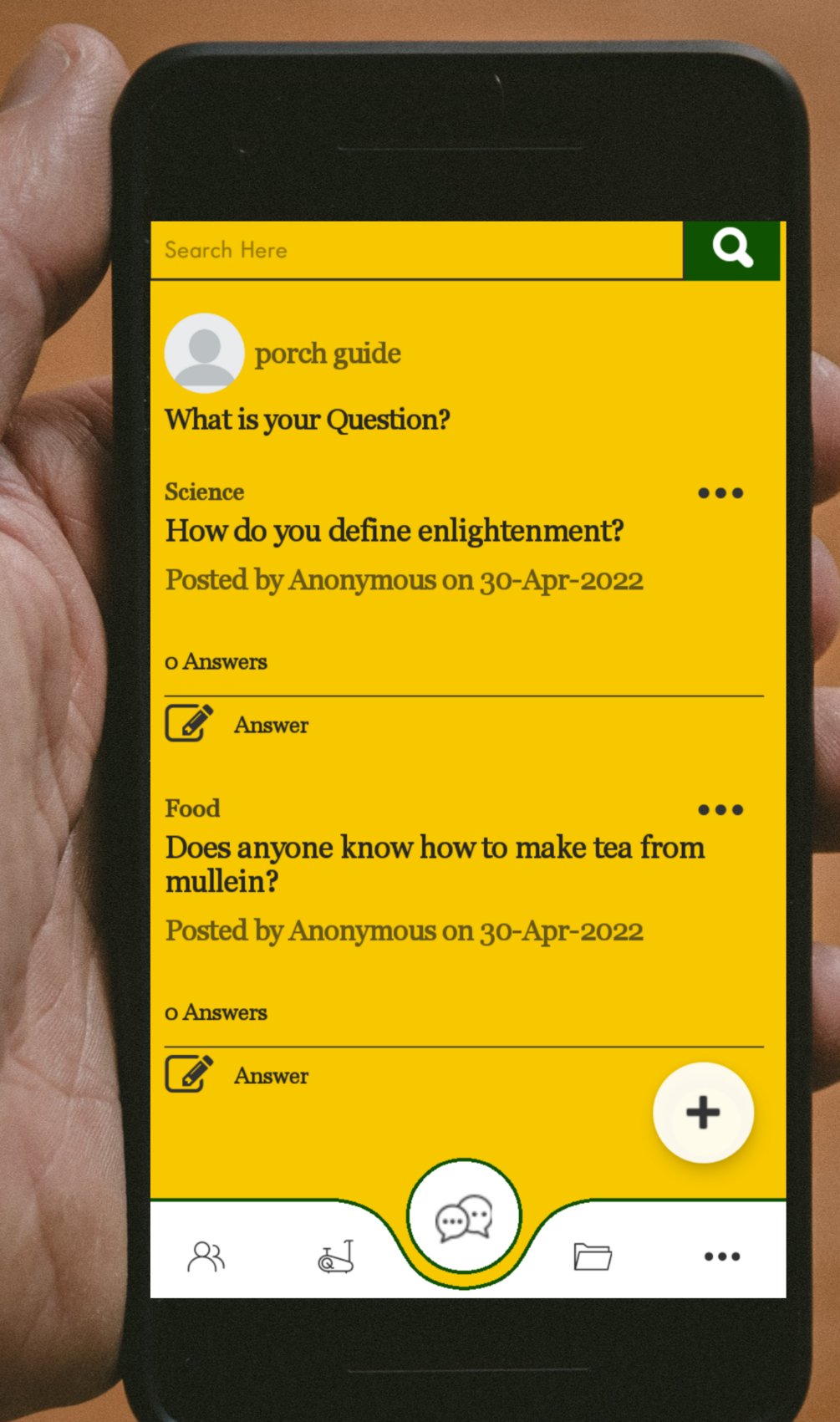Answer the mullein tea question
840x1422 pixels.
point(238,1075)
